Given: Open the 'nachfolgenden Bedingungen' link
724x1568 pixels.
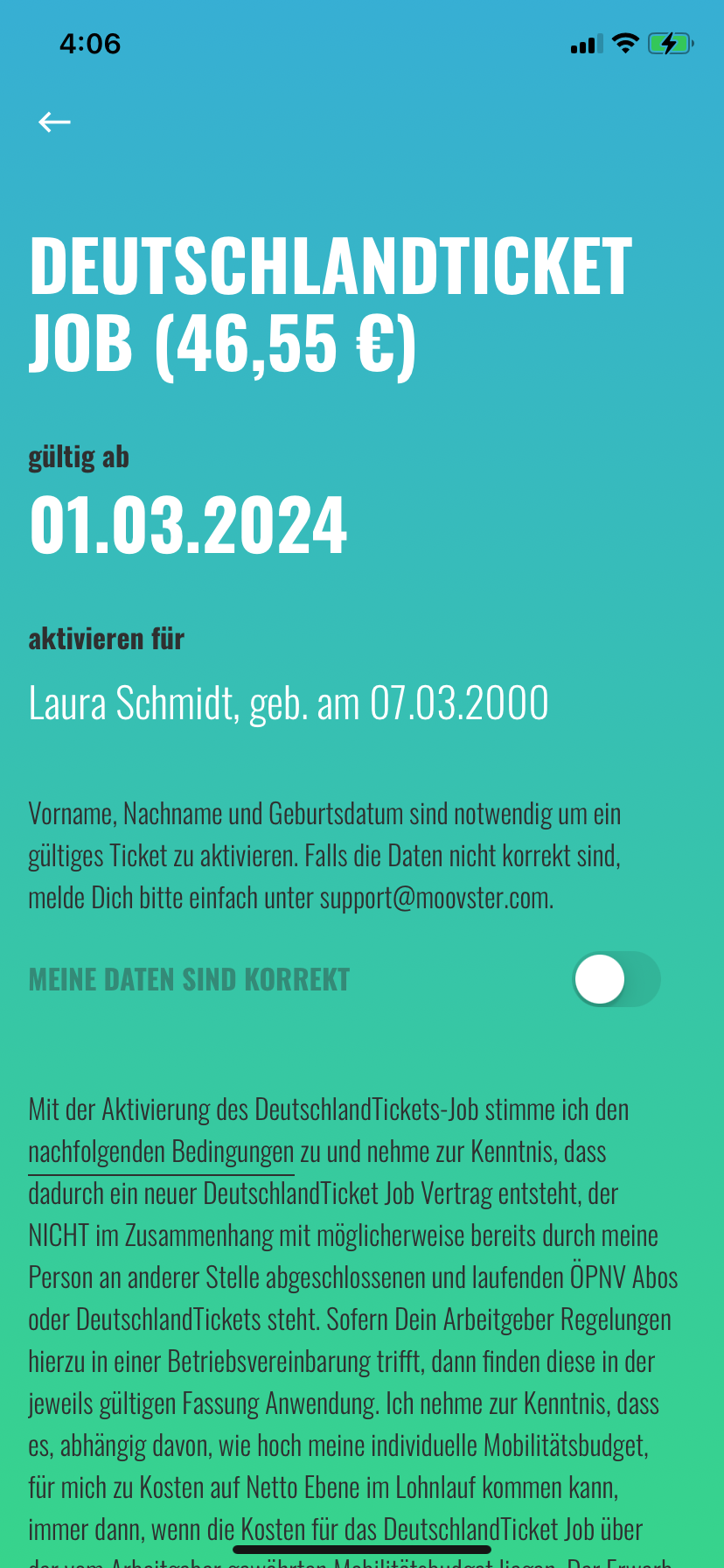Looking at the screenshot, I should pos(161,1152).
